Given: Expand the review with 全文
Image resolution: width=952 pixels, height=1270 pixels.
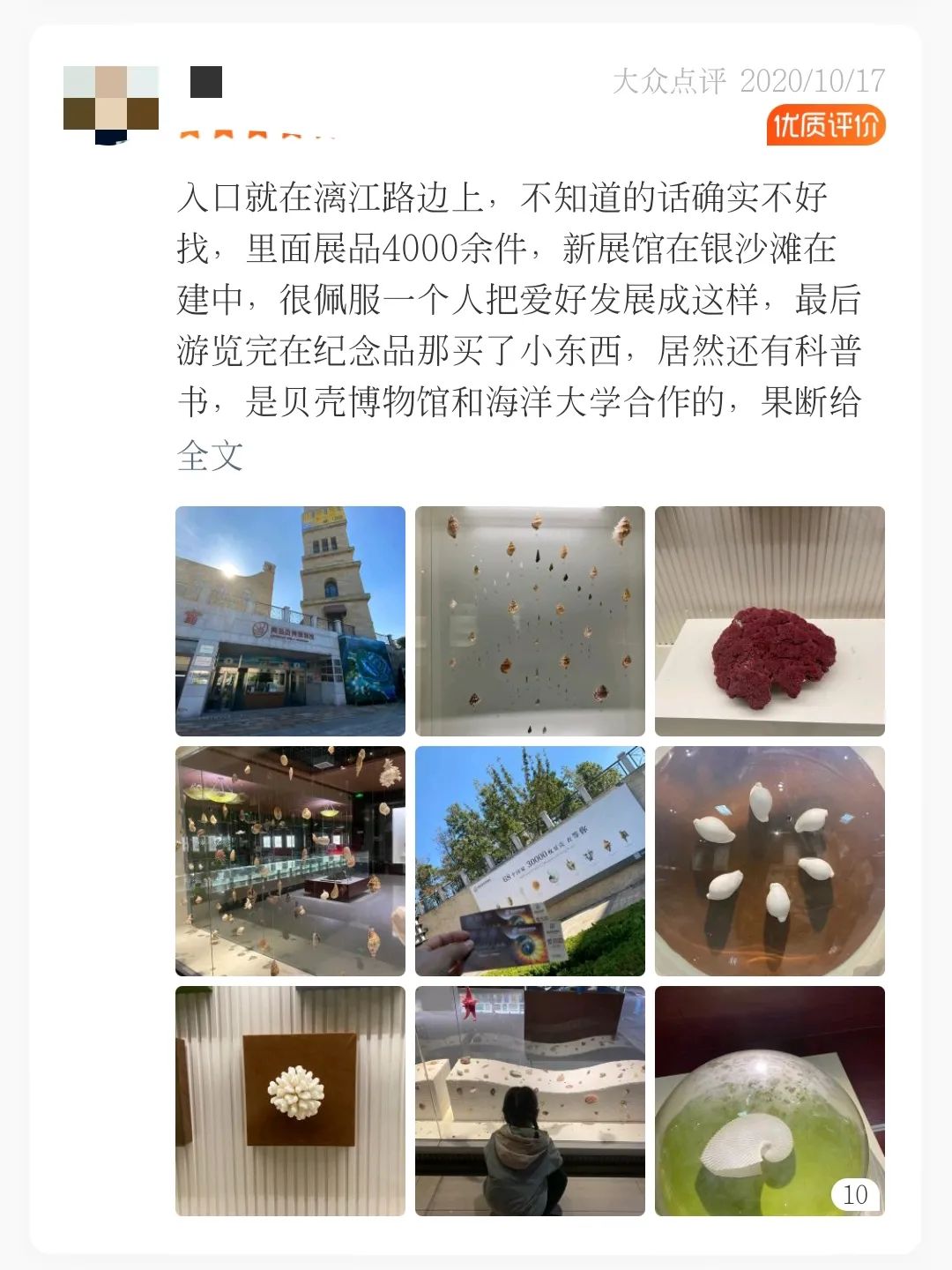Looking at the screenshot, I should point(210,456).
